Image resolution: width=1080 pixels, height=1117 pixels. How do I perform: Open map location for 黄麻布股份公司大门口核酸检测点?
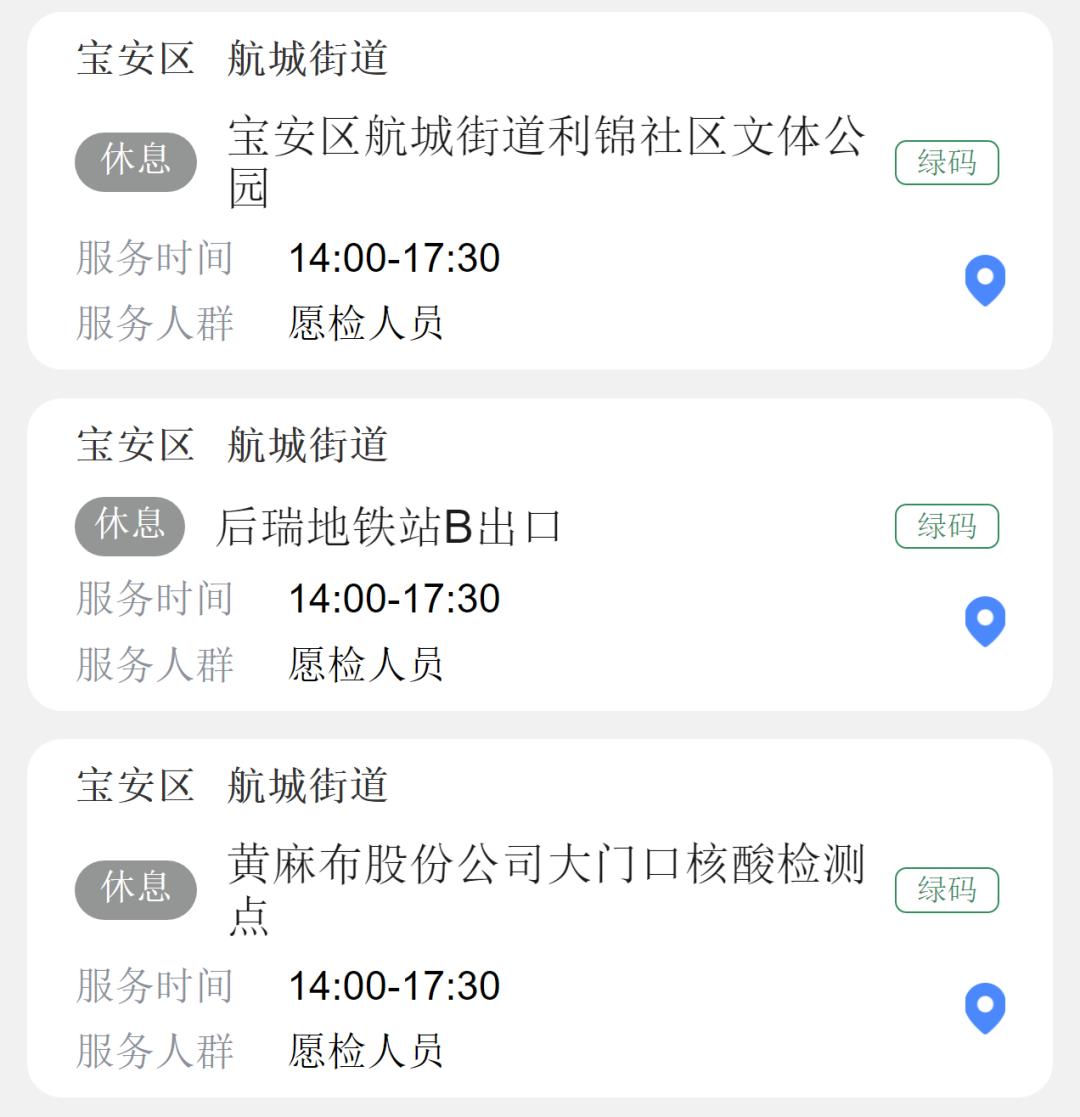coord(984,1006)
